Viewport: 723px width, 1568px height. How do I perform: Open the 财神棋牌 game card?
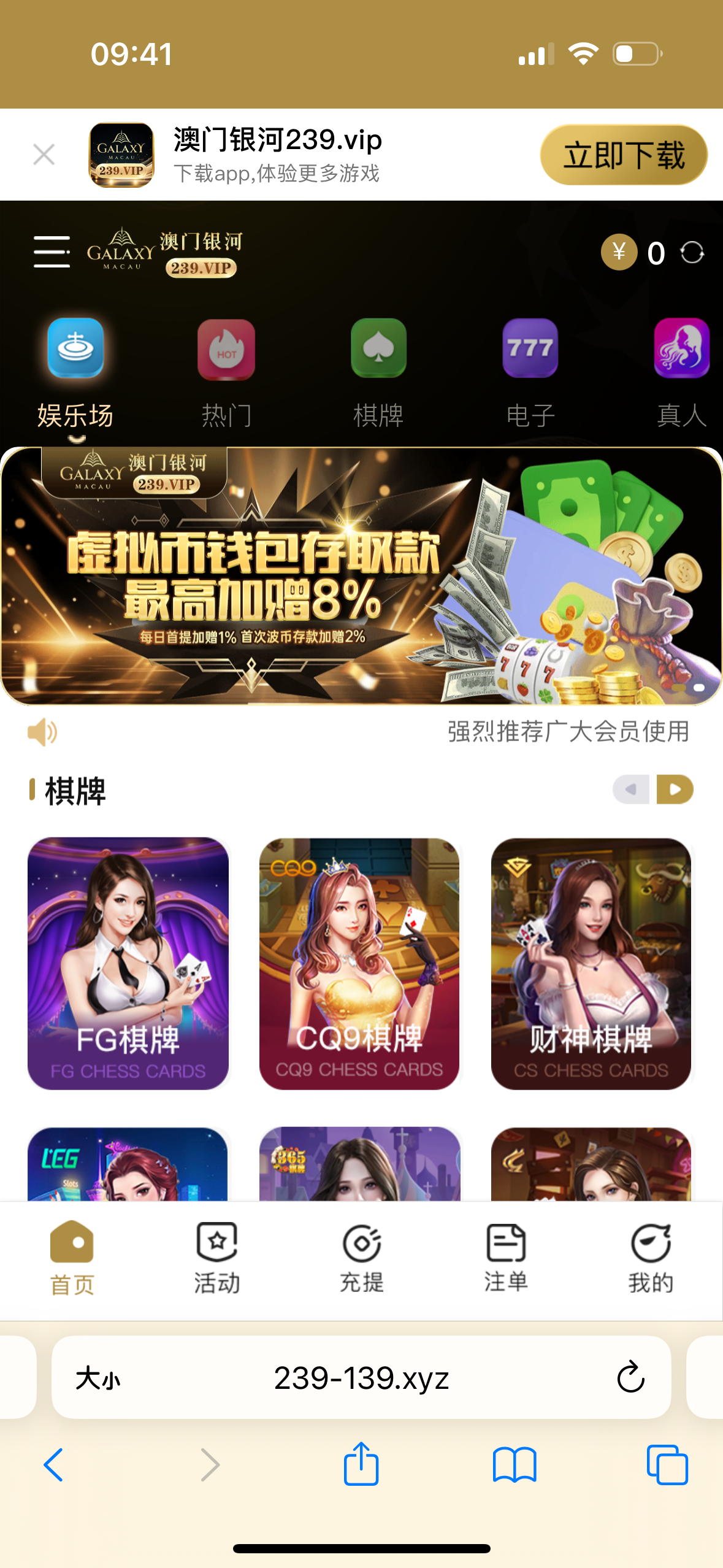[591, 963]
